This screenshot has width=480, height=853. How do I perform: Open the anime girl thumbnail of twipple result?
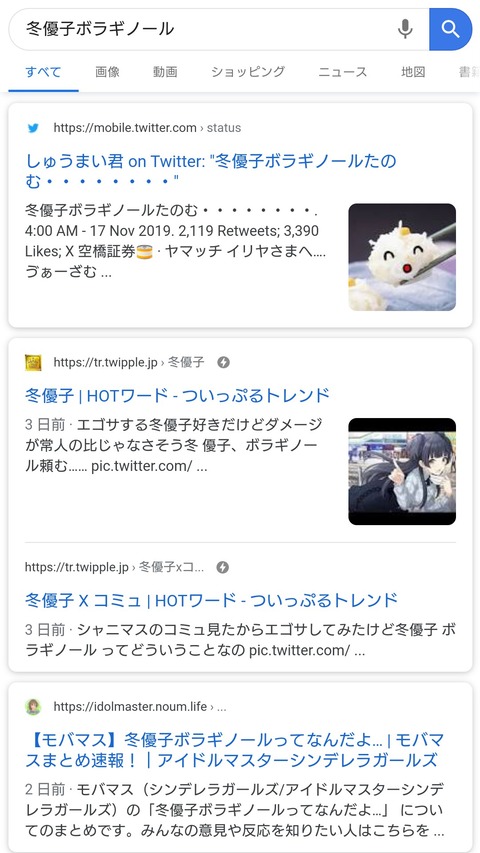[x=402, y=471]
